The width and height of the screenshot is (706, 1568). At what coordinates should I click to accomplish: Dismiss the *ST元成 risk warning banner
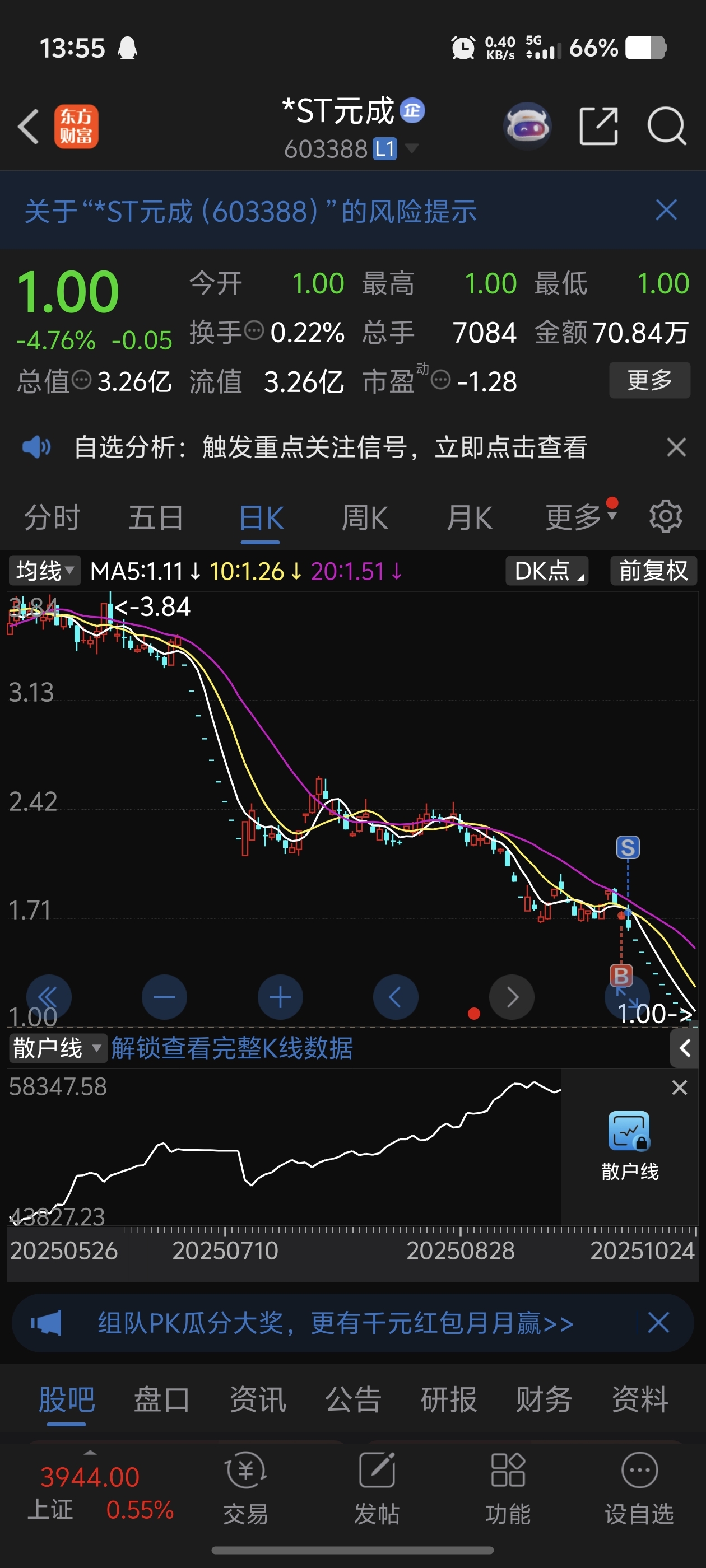666,211
